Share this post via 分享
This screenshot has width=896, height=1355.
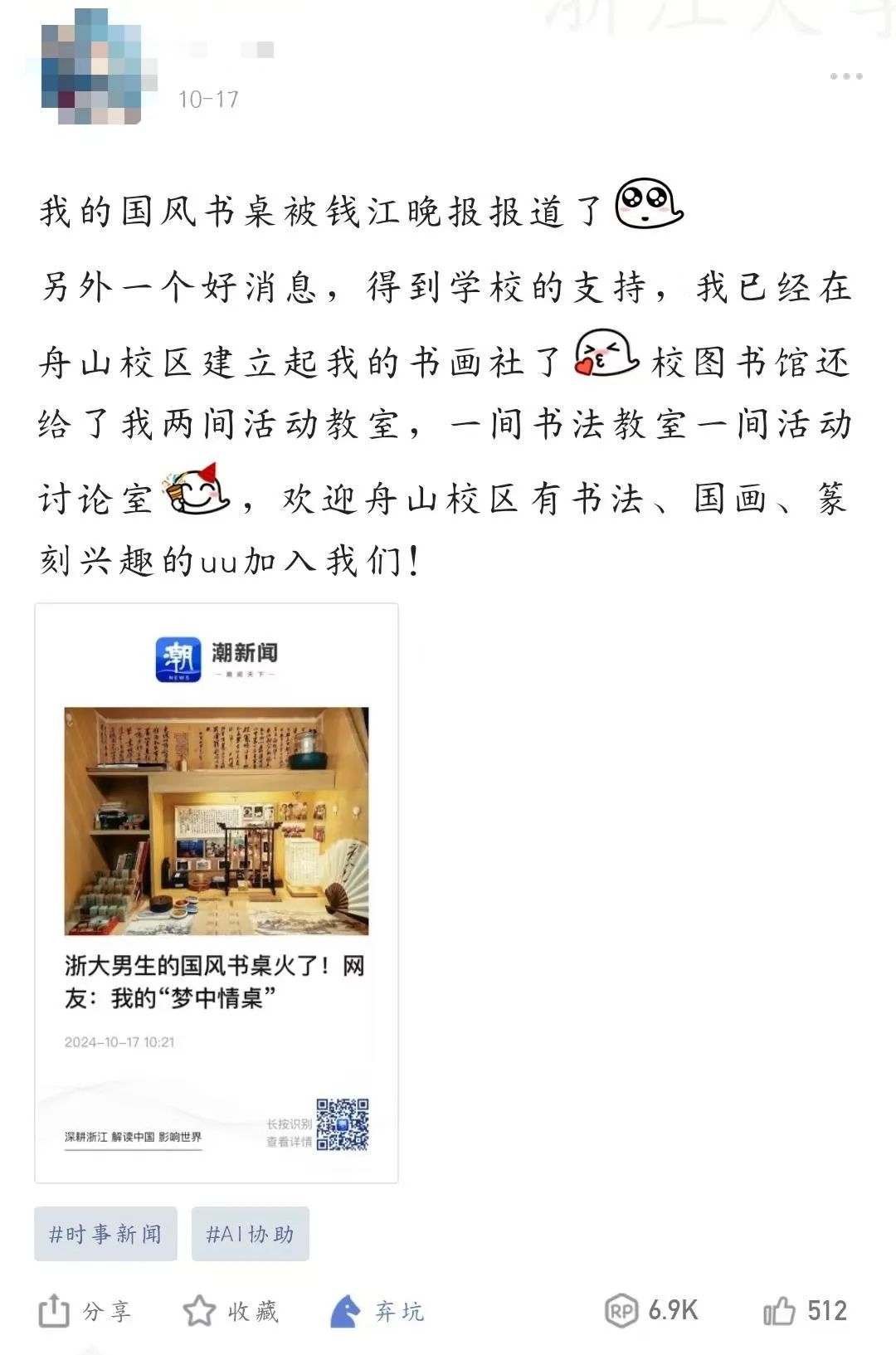[85, 1311]
